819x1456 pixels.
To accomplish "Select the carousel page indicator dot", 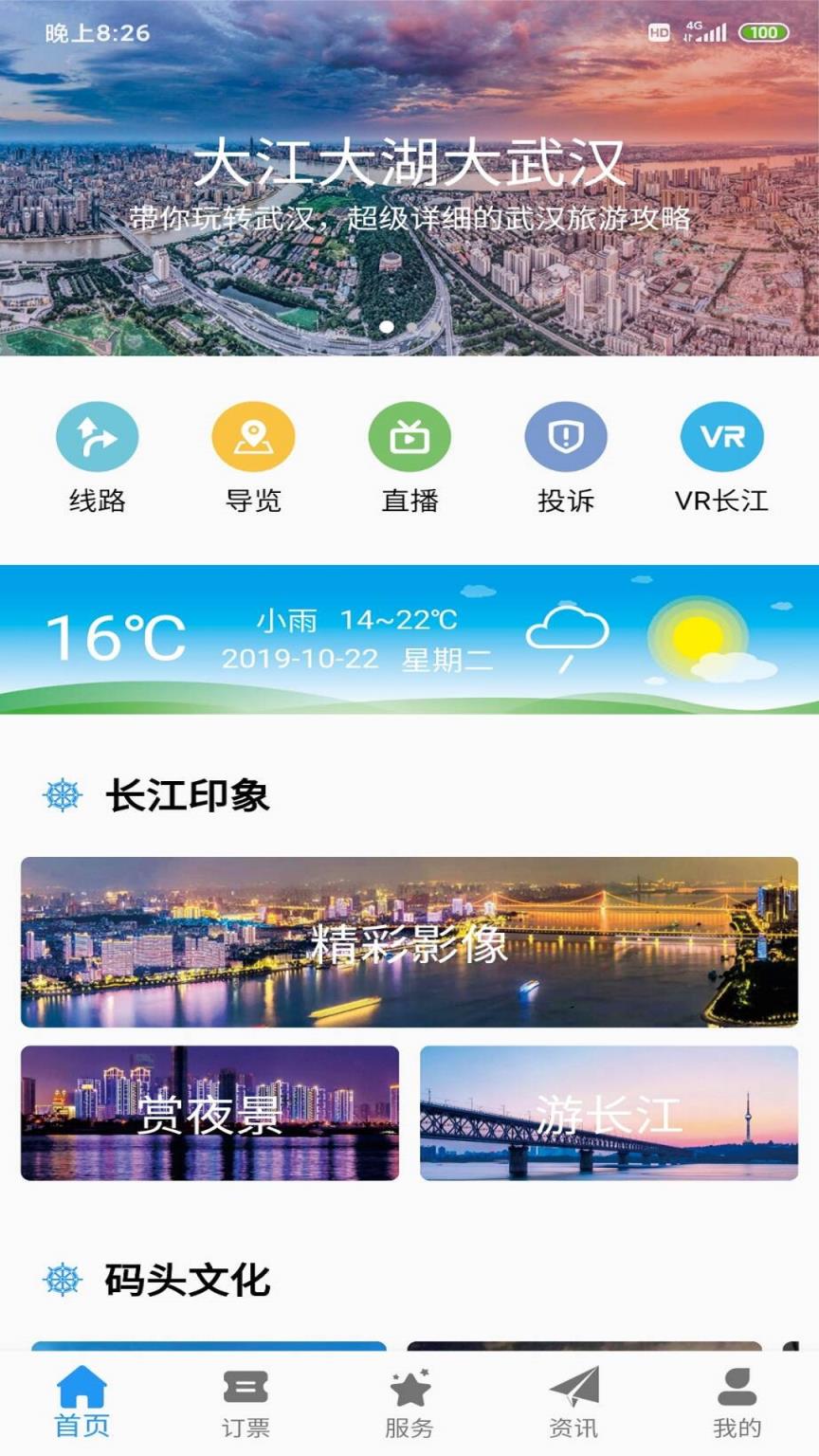I will [x=389, y=327].
